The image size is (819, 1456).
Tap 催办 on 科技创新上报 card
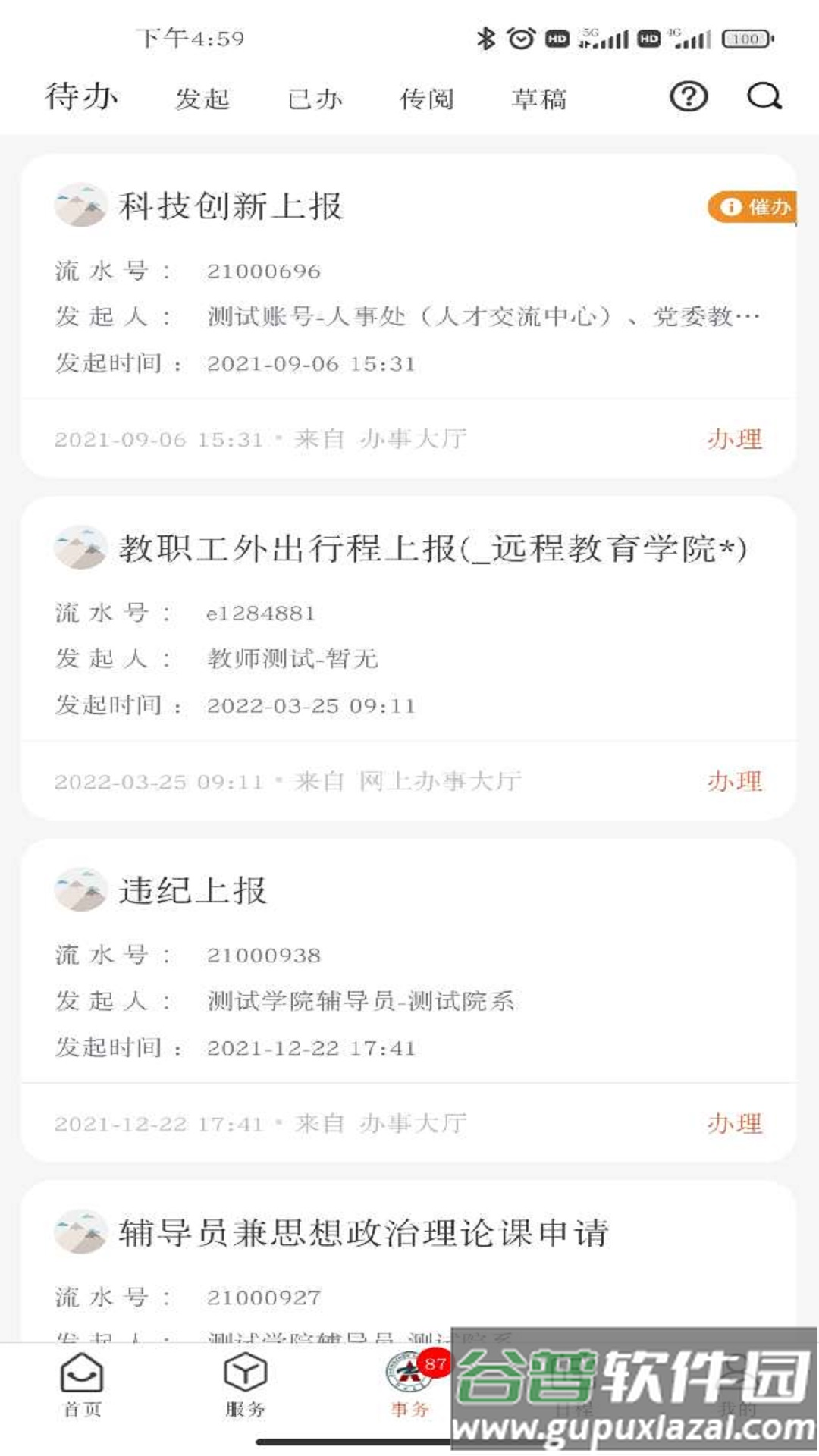coord(753,207)
